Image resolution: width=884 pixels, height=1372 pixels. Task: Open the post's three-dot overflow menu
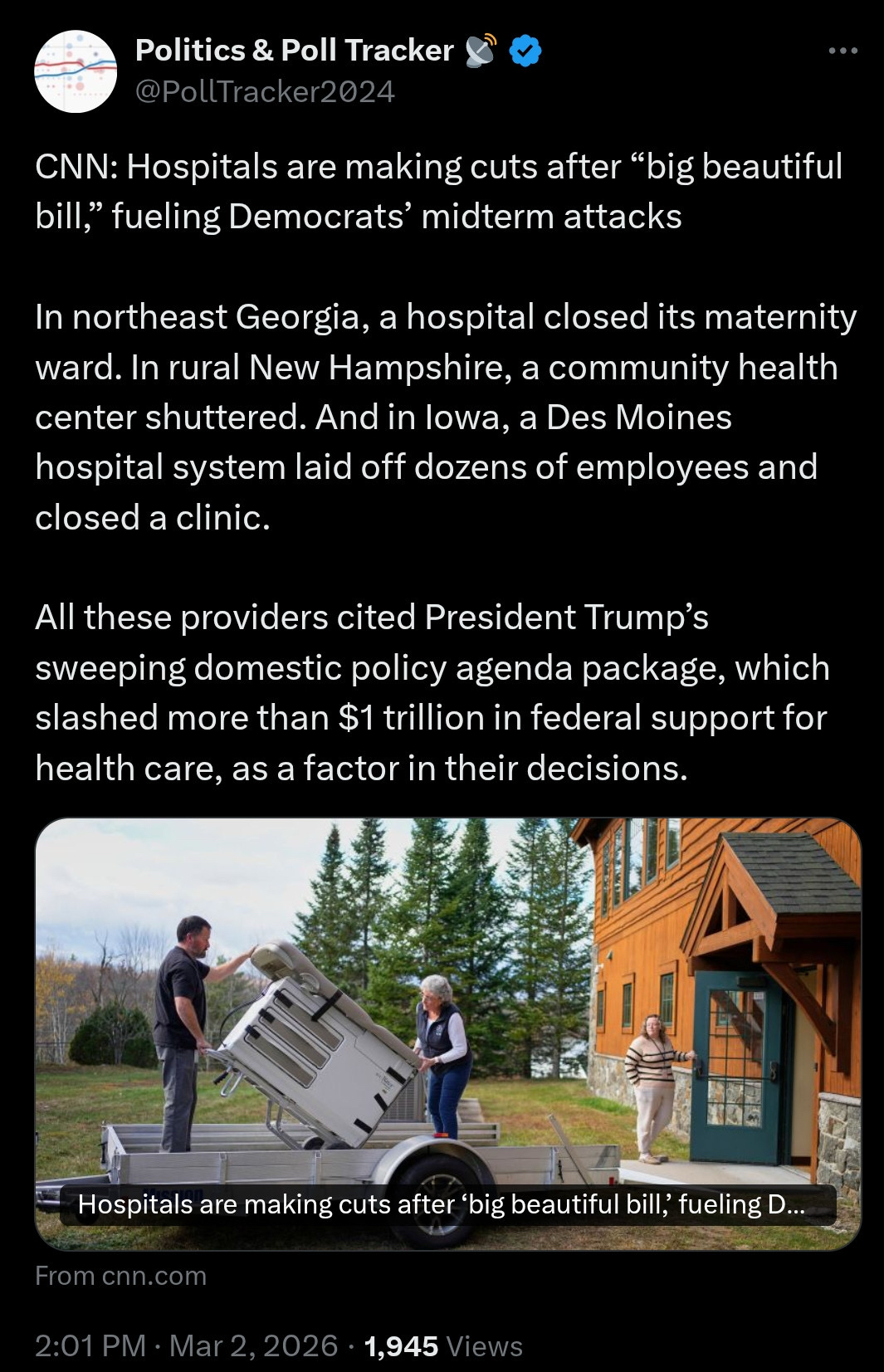click(842, 51)
